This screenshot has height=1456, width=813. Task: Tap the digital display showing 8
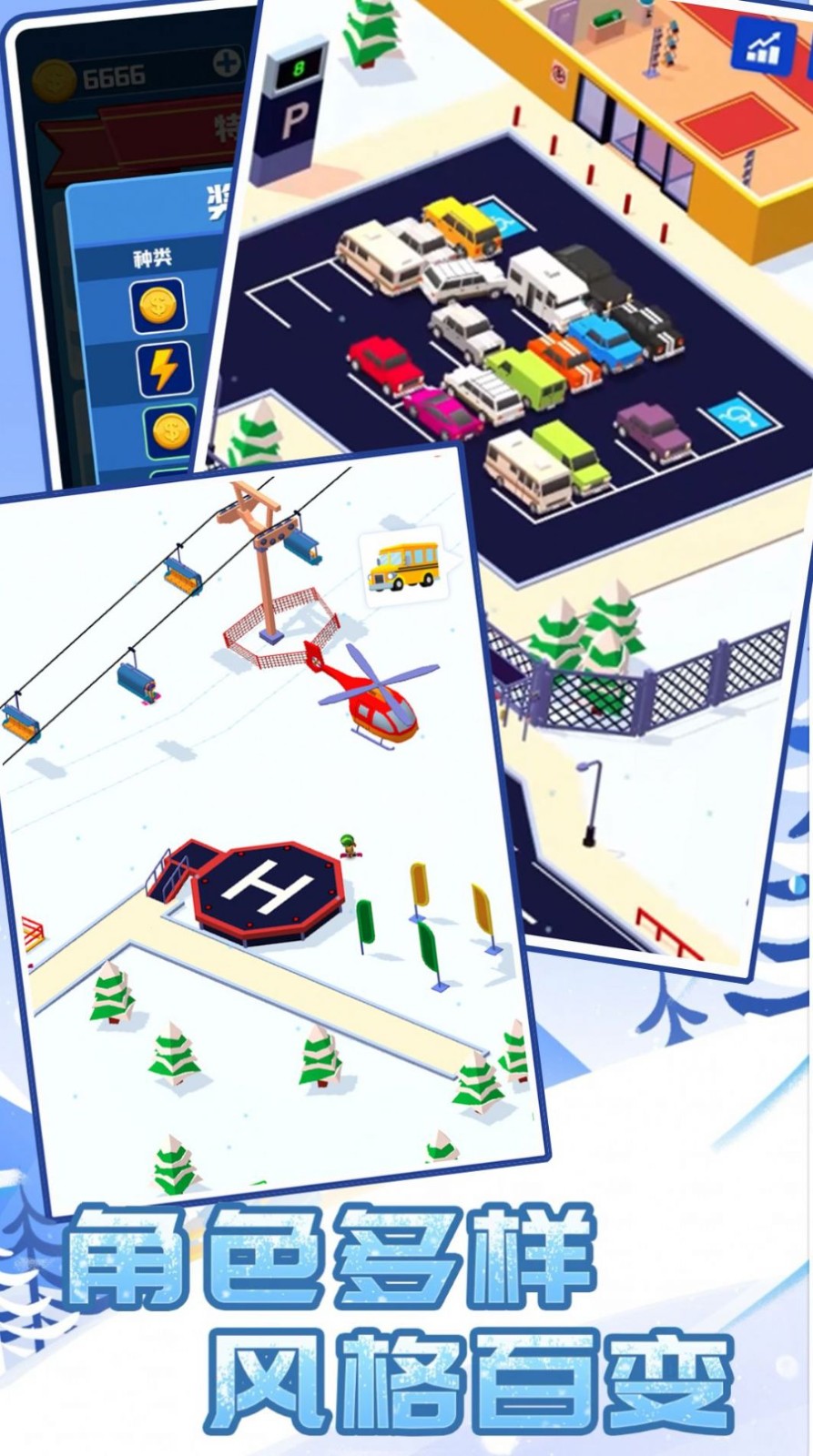(300, 66)
